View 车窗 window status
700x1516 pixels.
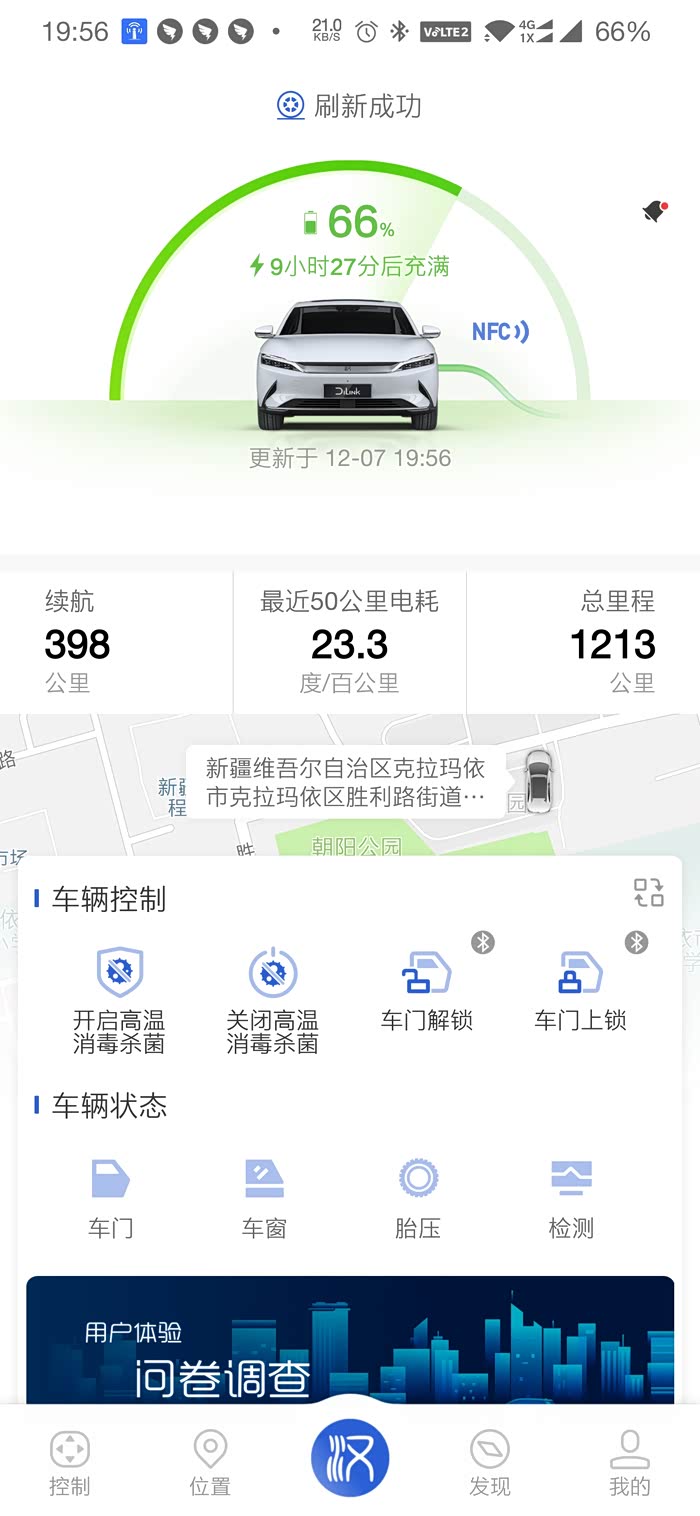(264, 1197)
